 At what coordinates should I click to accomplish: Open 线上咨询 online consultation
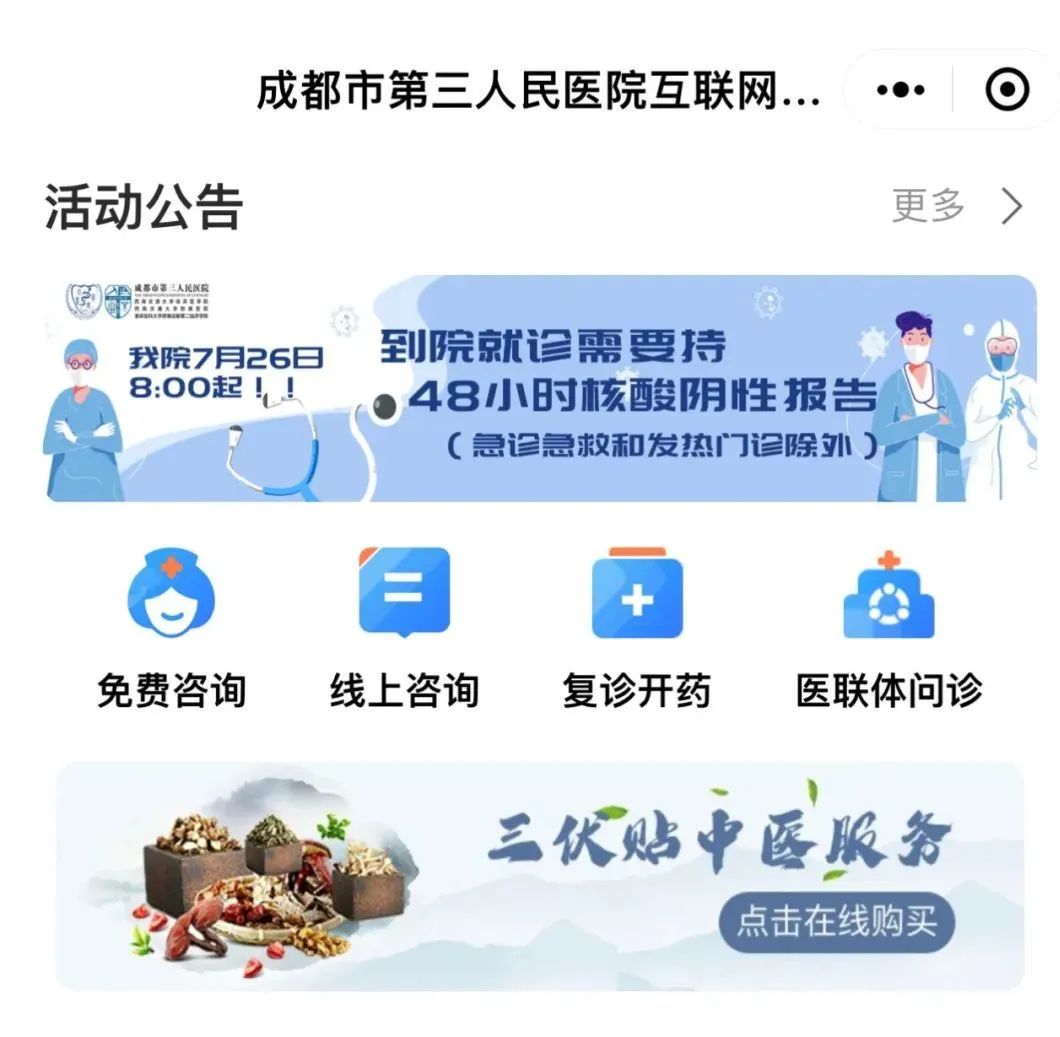click(404, 627)
